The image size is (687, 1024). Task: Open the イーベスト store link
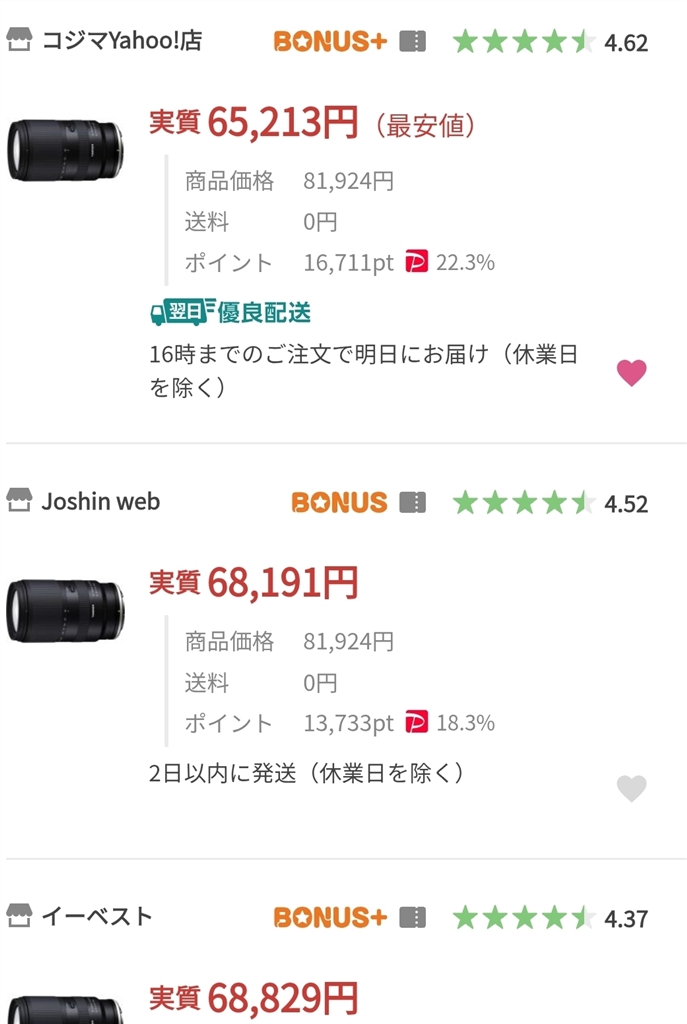(97, 916)
